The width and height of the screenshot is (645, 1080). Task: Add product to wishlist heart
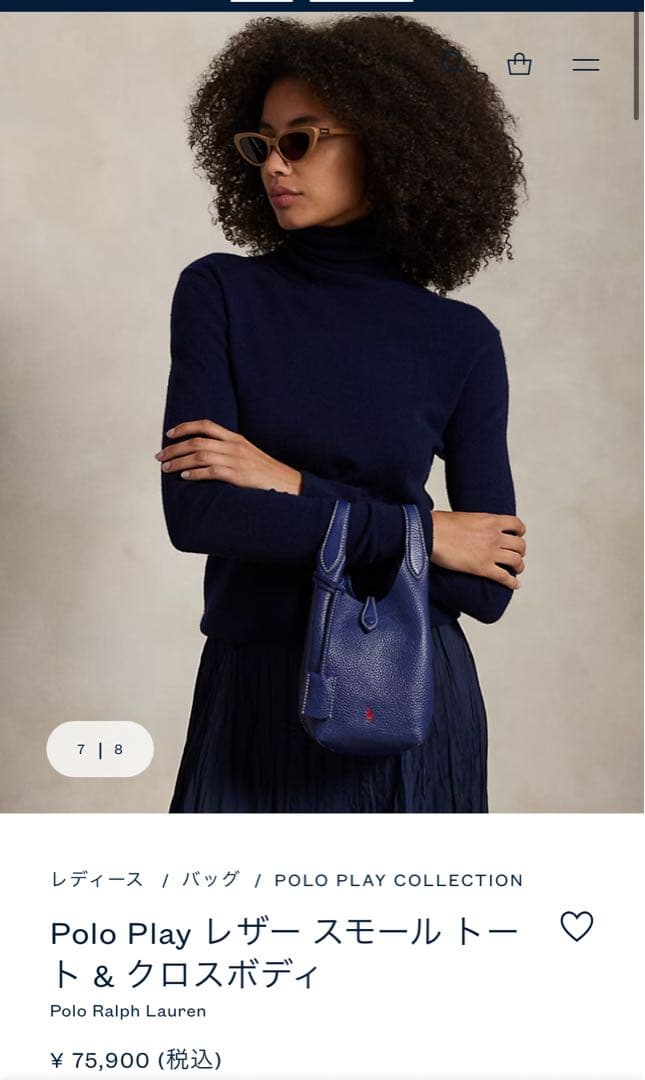577,926
